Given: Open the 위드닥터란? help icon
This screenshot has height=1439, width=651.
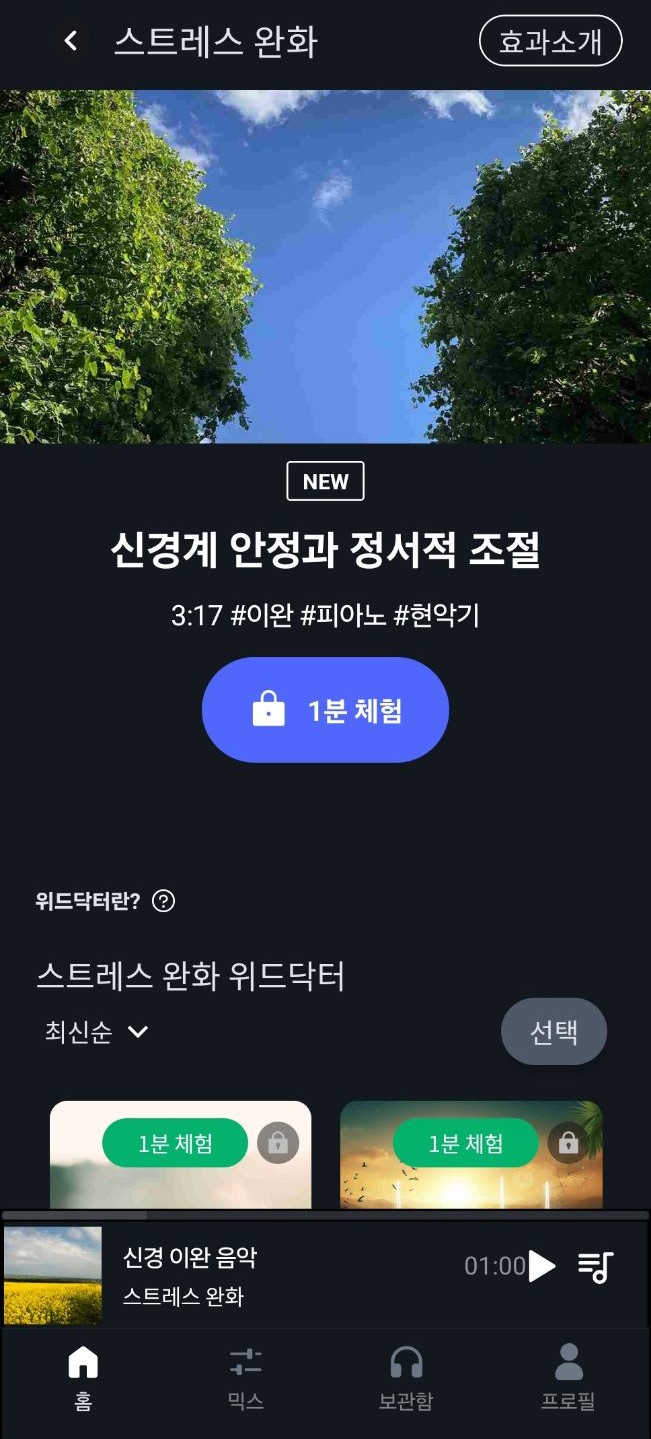Looking at the screenshot, I should pos(163,901).
